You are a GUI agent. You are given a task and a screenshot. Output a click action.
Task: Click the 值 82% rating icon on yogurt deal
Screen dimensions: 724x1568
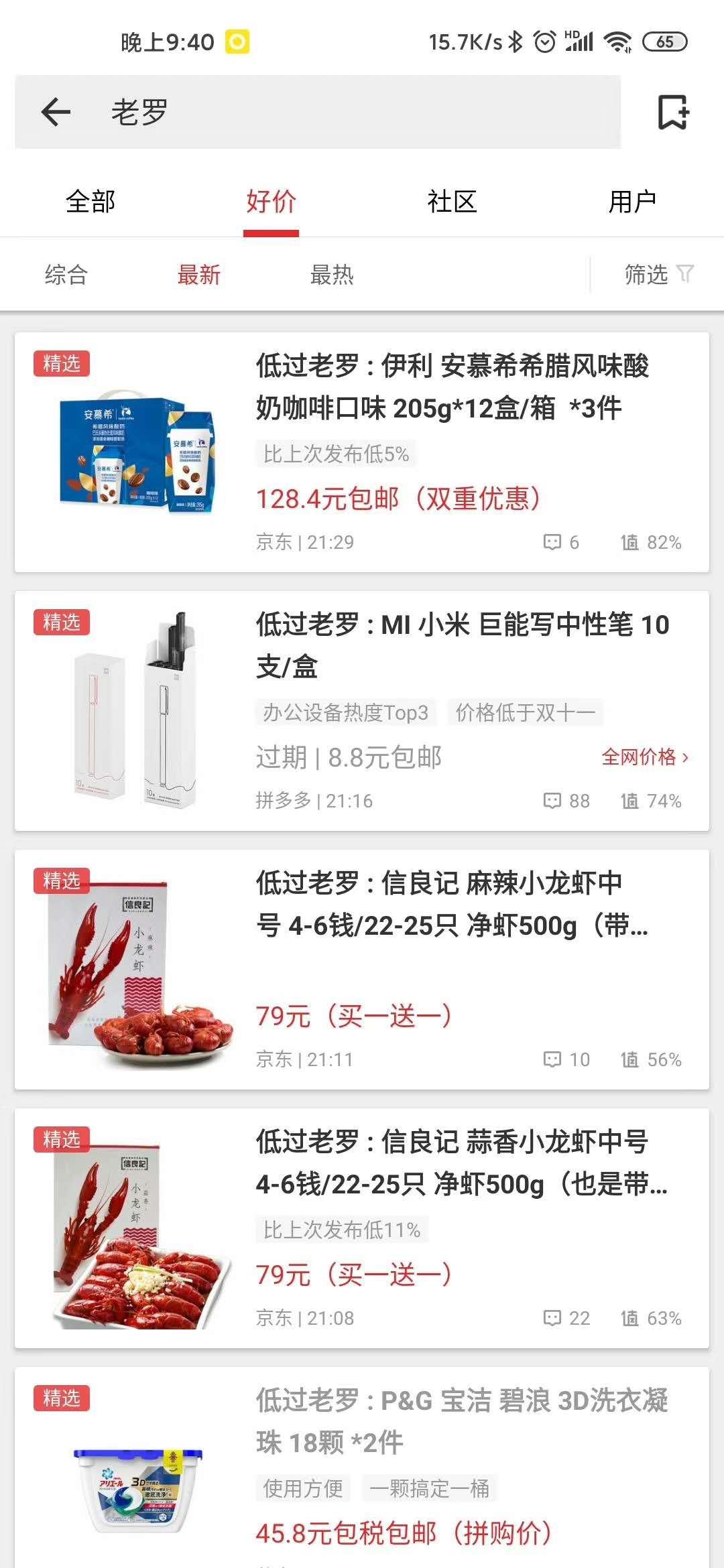[x=630, y=542]
